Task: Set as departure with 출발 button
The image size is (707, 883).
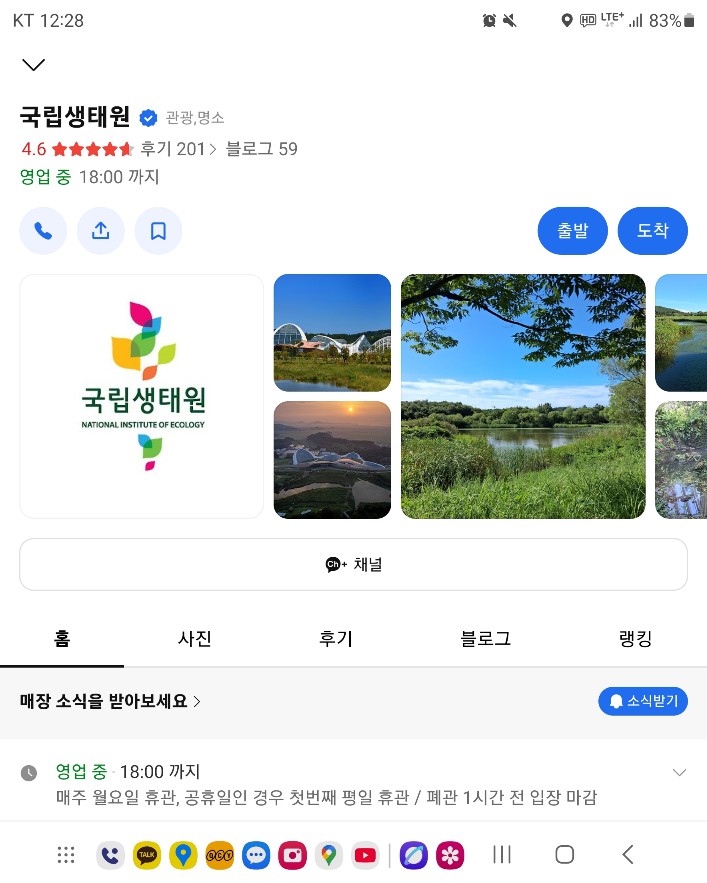Action: pyautogui.click(x=573, y=231)
